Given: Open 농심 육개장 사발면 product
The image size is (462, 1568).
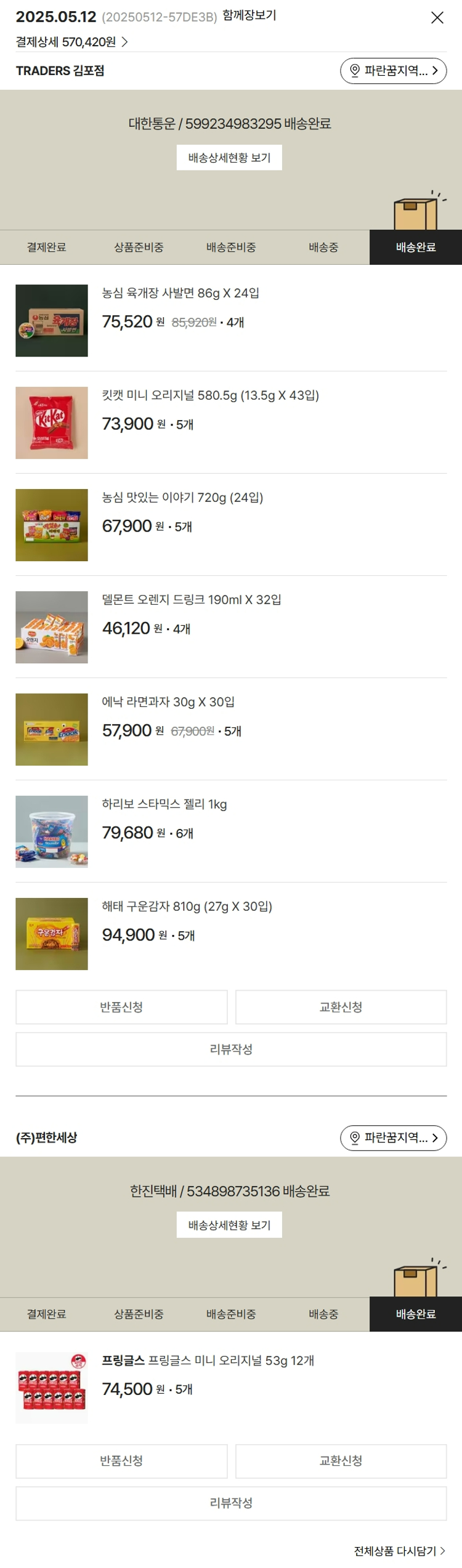Looking at the screenshot, I should pos(180,293).
